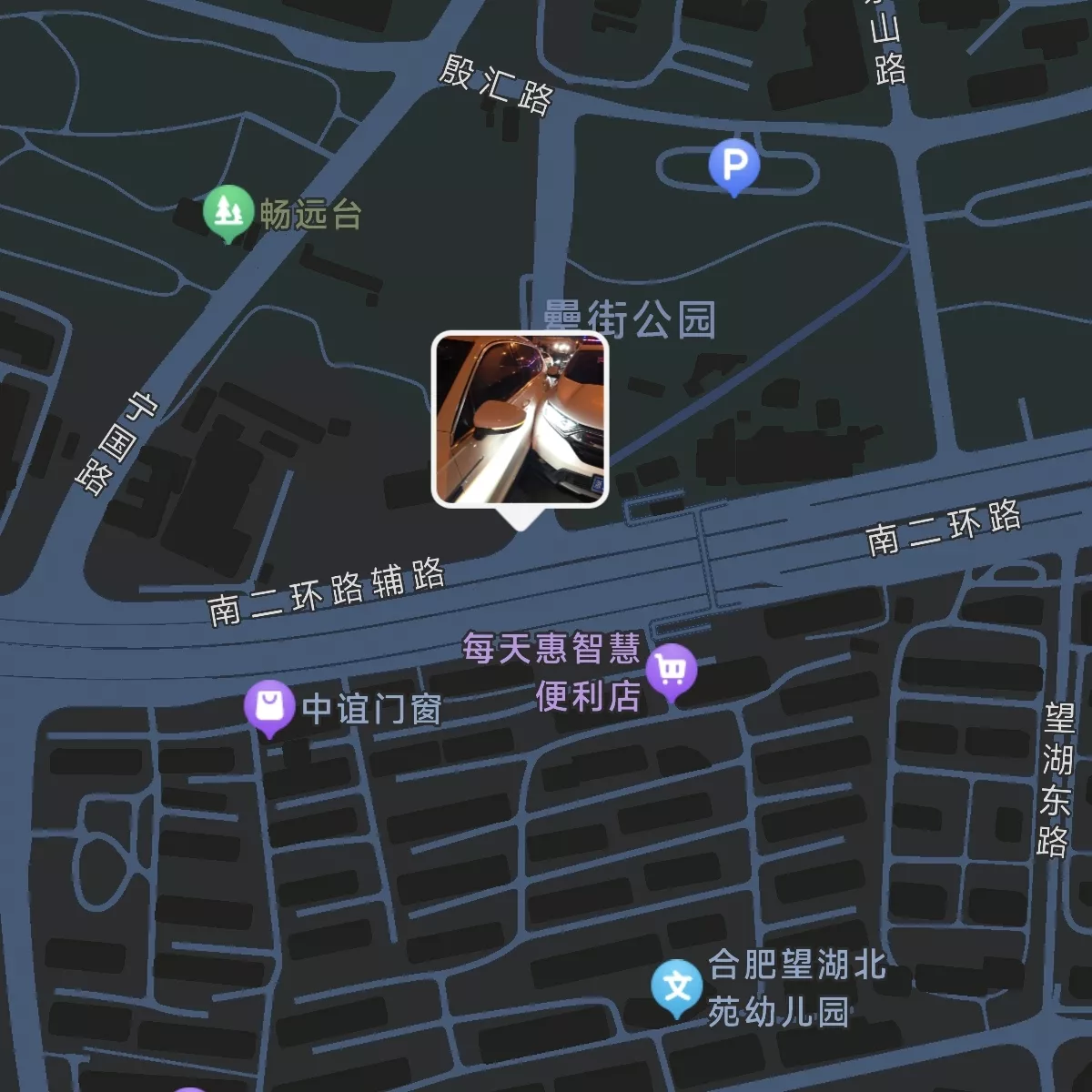Select the 中谊门窗 store marker

(269, 707)
